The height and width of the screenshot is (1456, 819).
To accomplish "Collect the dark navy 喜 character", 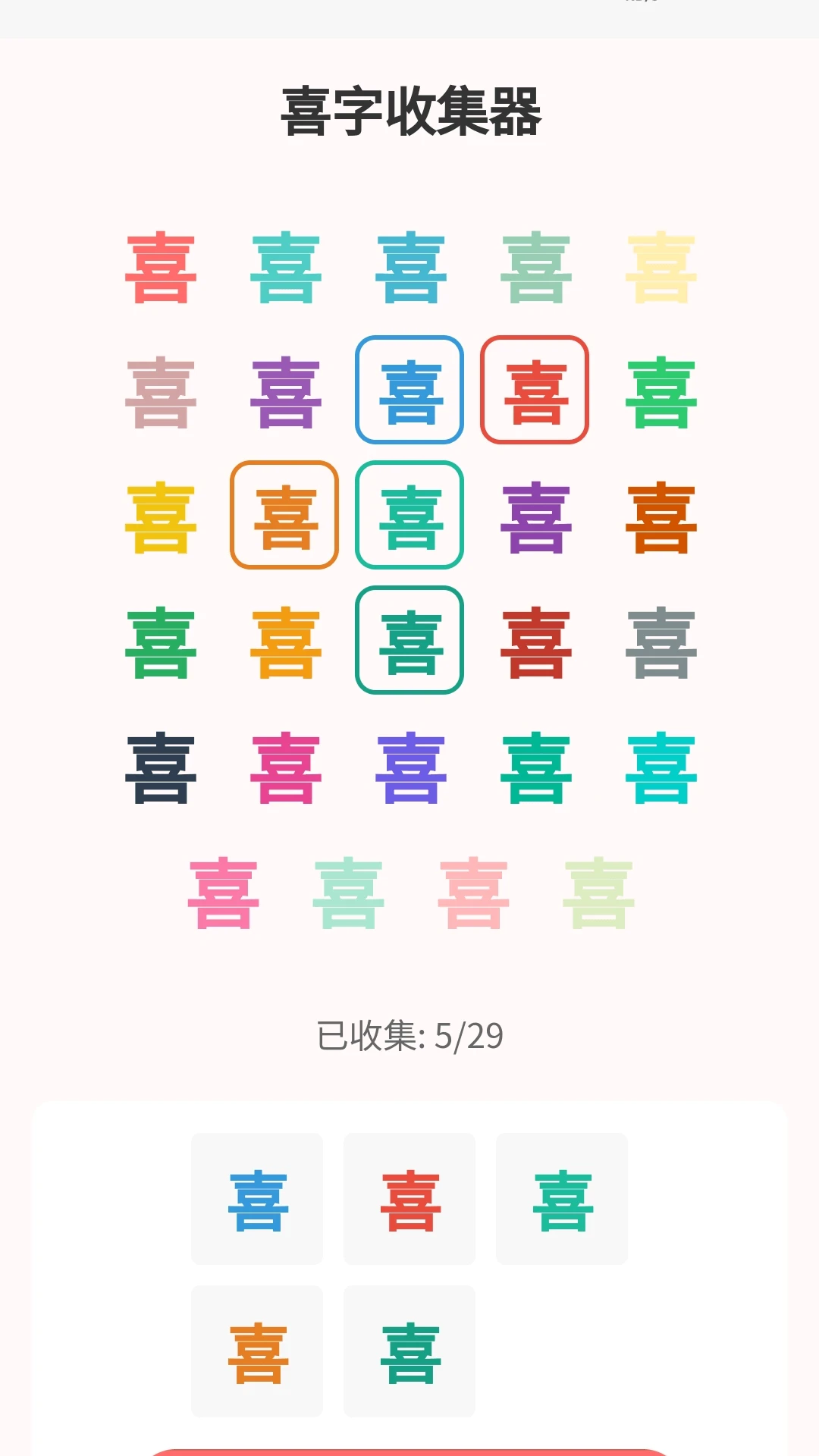I will 161,767.
